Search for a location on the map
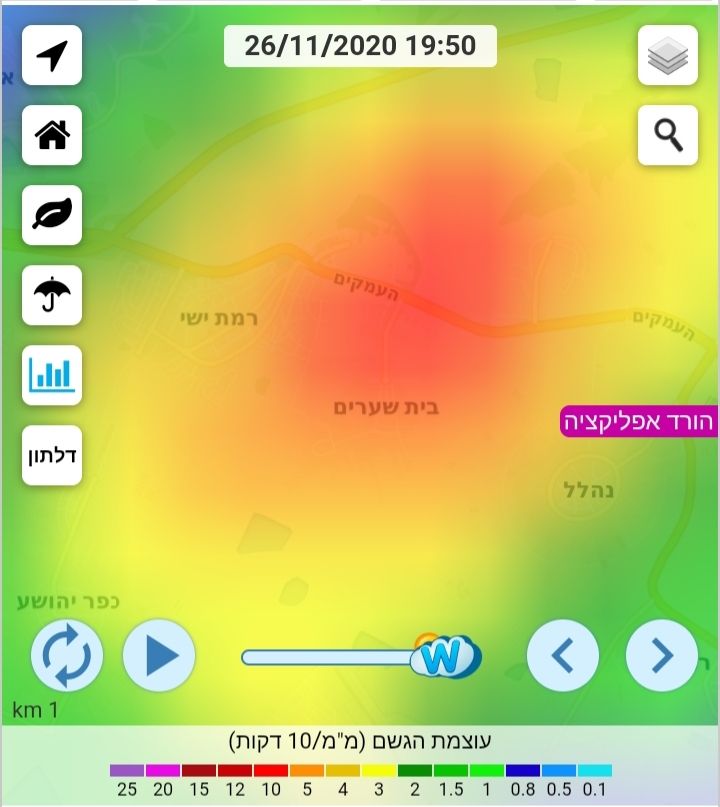The width and height of the screenshot is (720, 807). click(668, 135)
